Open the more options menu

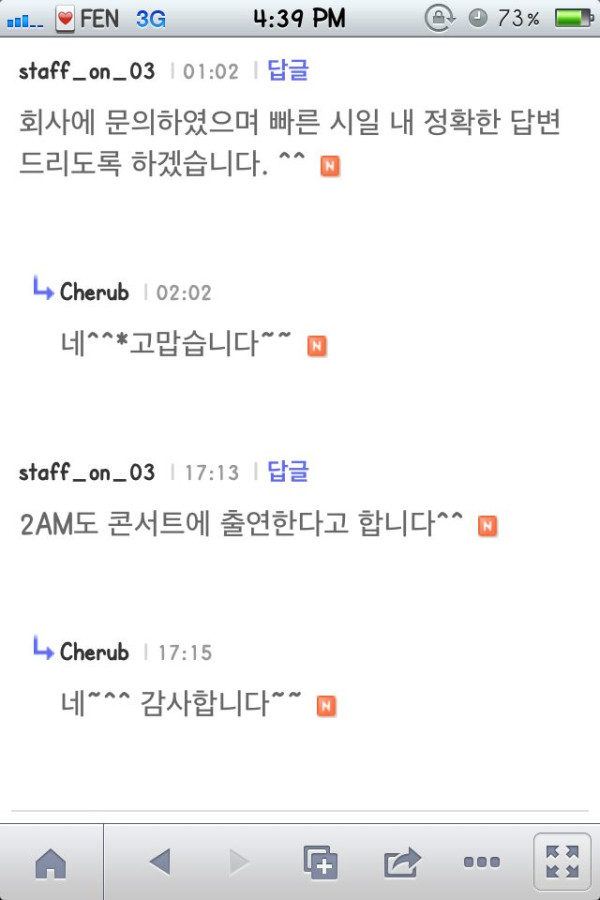[481, 862]
